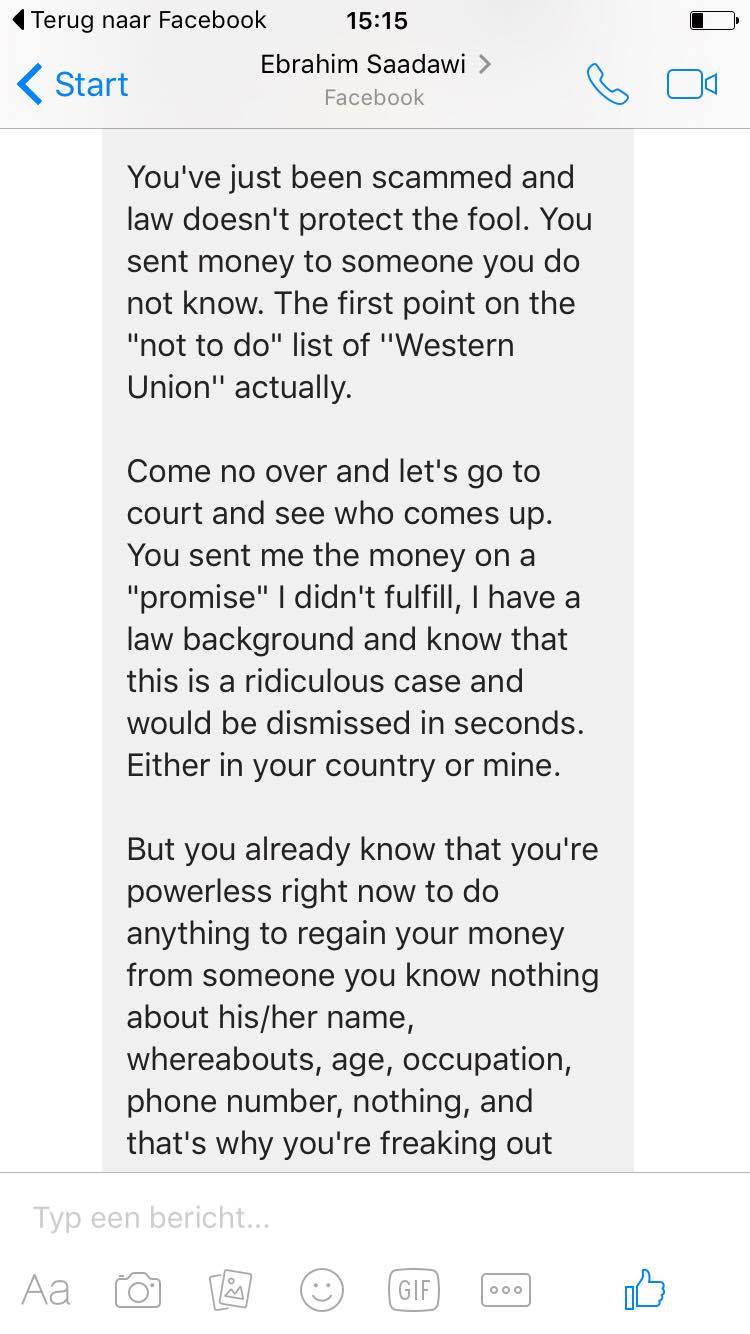Tap the message input field
Viewport: 750px width, 1334px height.
[375, 1217]
